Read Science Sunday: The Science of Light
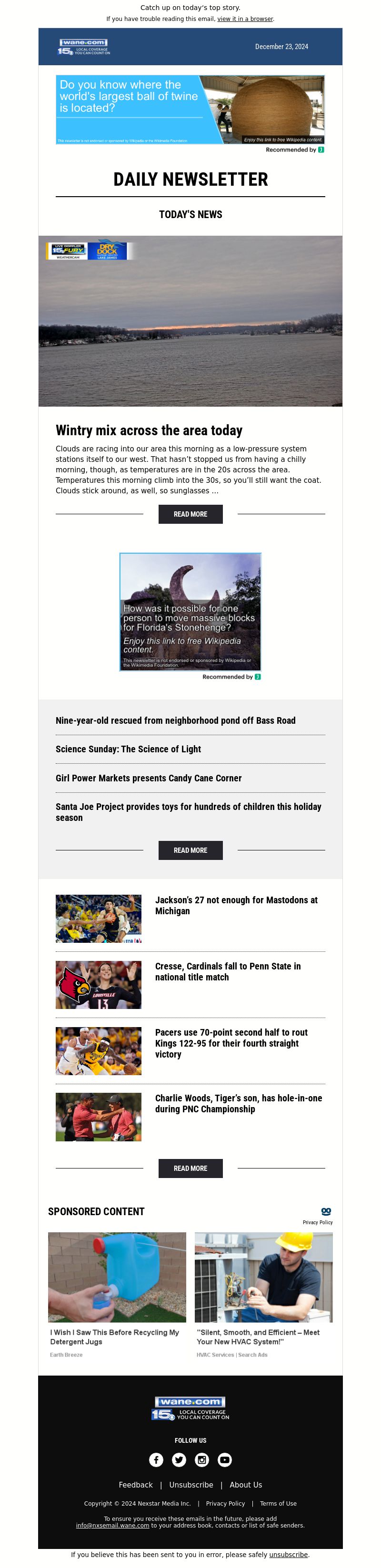The image size is (381, 1568). click(128, 749)
